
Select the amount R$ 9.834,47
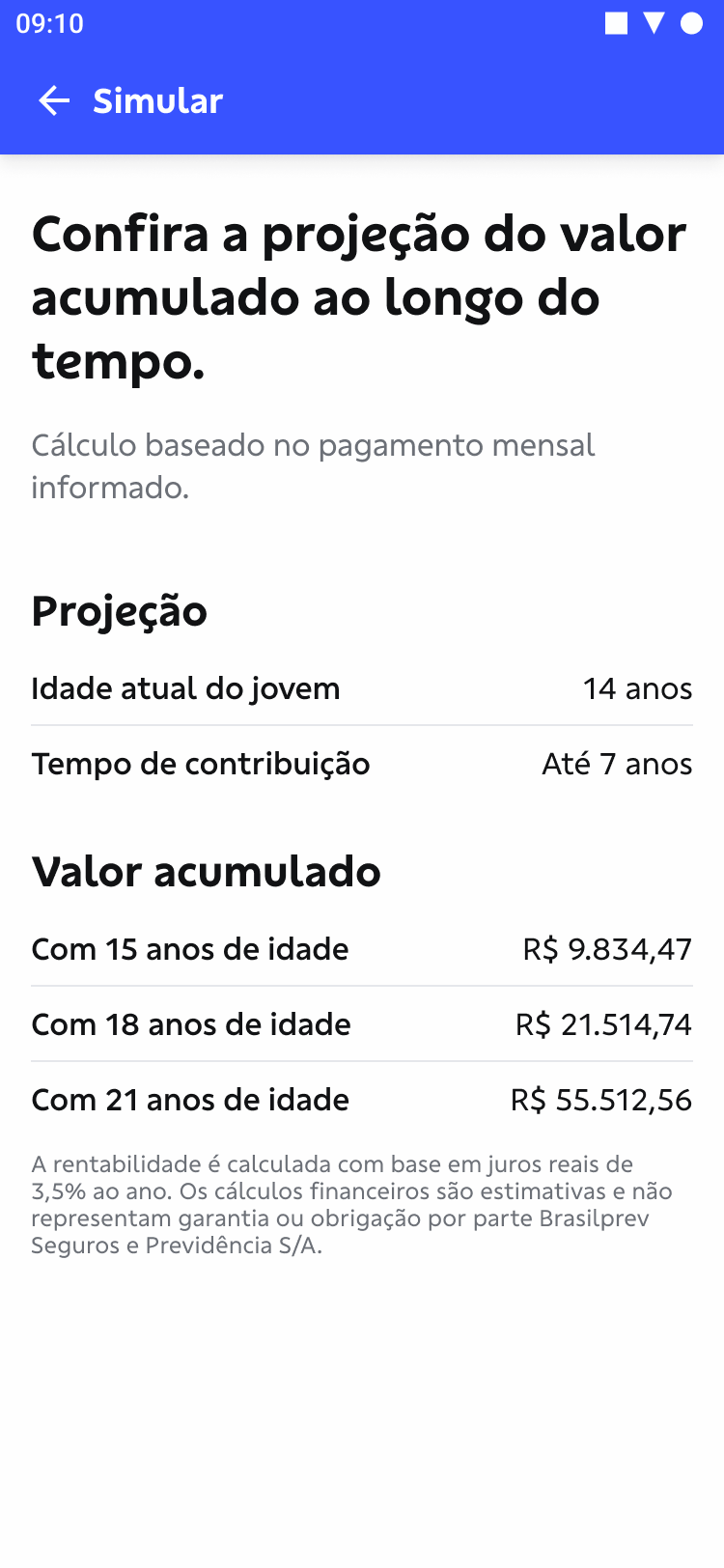coord(600,949)
